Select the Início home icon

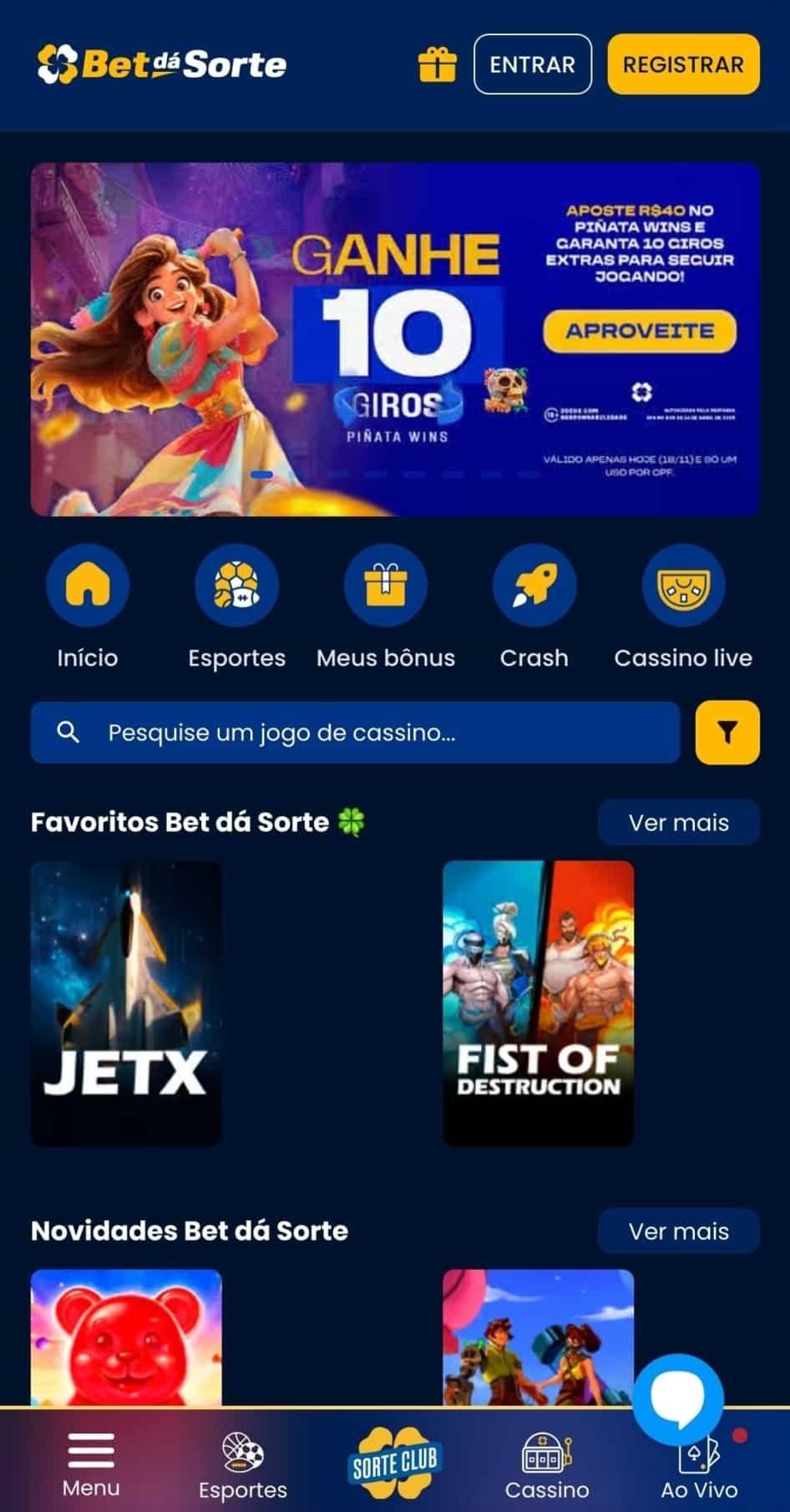88,586
